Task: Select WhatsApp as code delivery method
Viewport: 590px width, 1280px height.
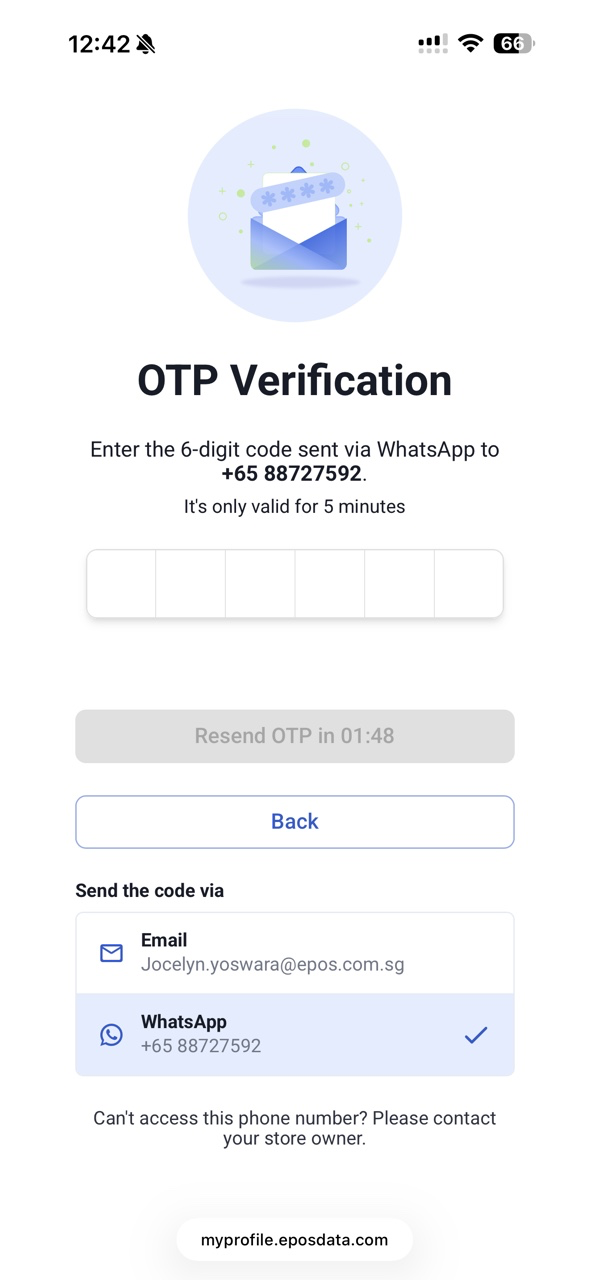Action: pyautogui.click(x=295, y=1035)
